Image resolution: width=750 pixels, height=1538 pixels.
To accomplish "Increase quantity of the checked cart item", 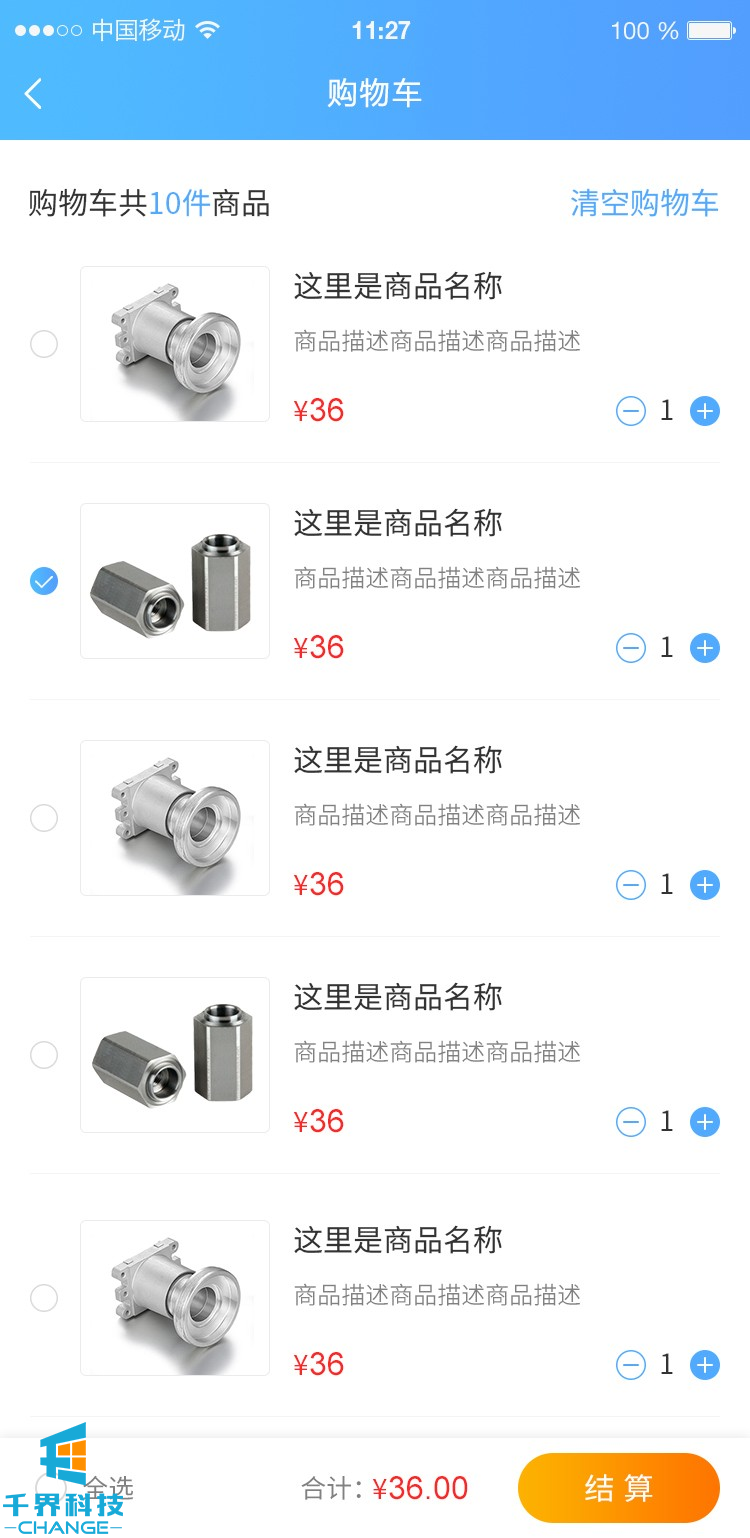I will pos(705,648).
